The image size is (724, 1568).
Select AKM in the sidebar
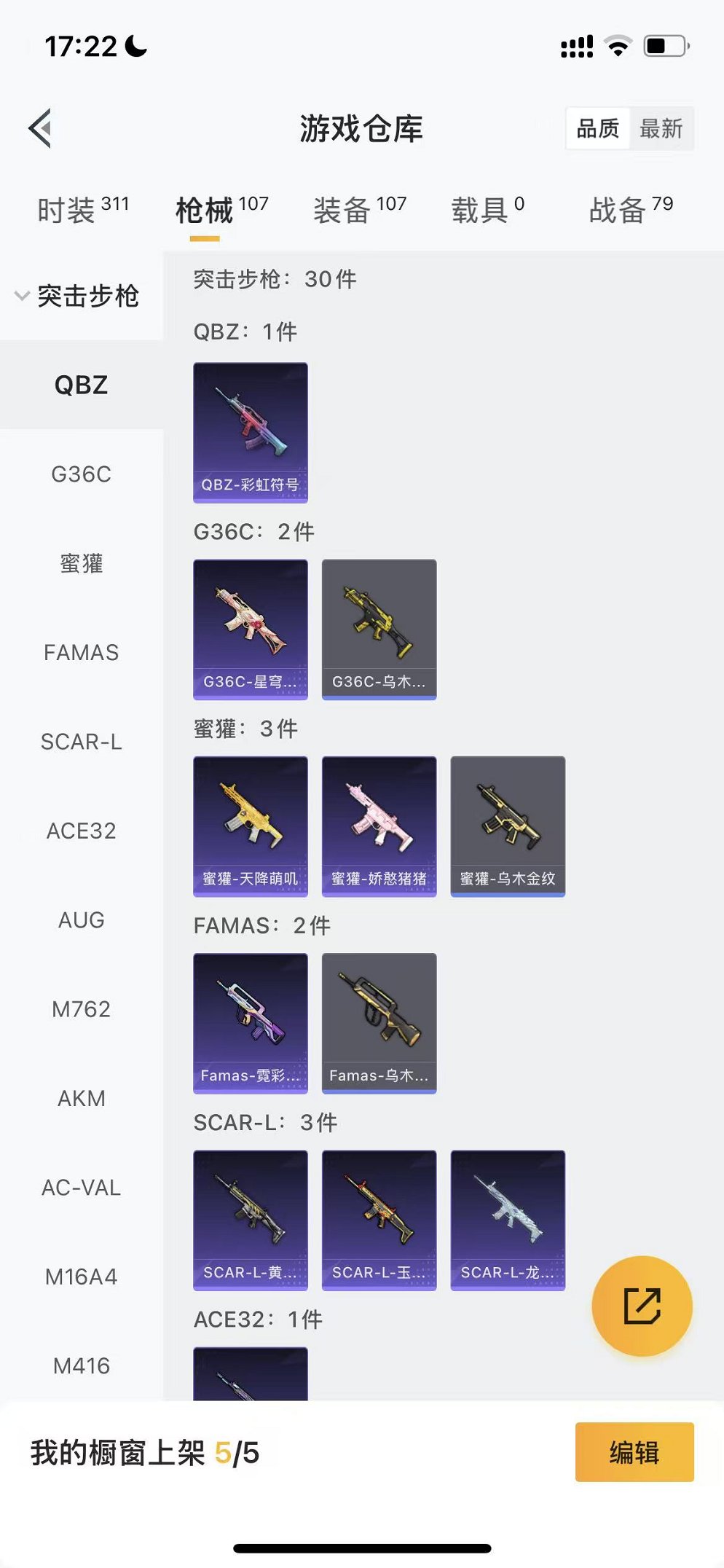[x=81, y=1098]
